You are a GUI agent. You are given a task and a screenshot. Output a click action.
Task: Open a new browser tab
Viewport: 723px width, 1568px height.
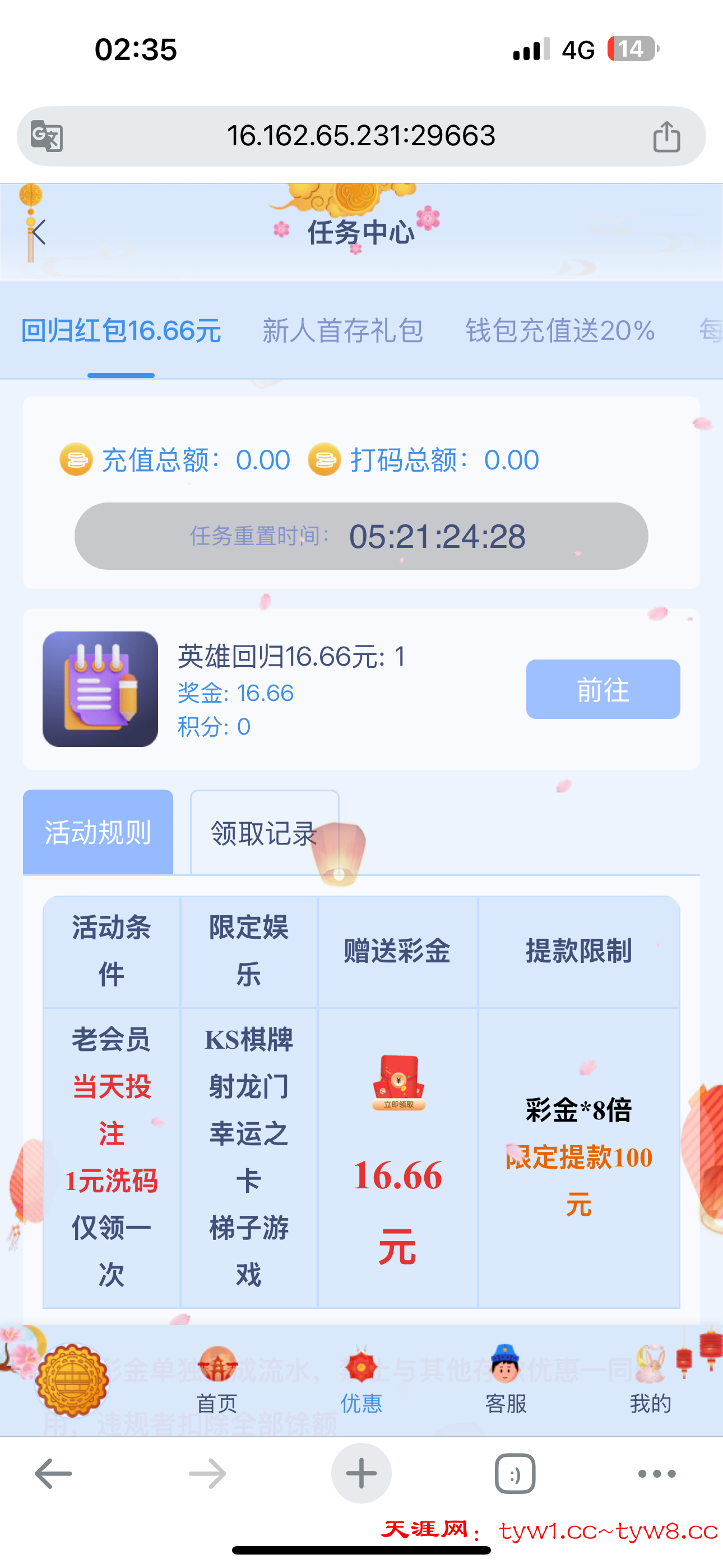coord(361,1474)
